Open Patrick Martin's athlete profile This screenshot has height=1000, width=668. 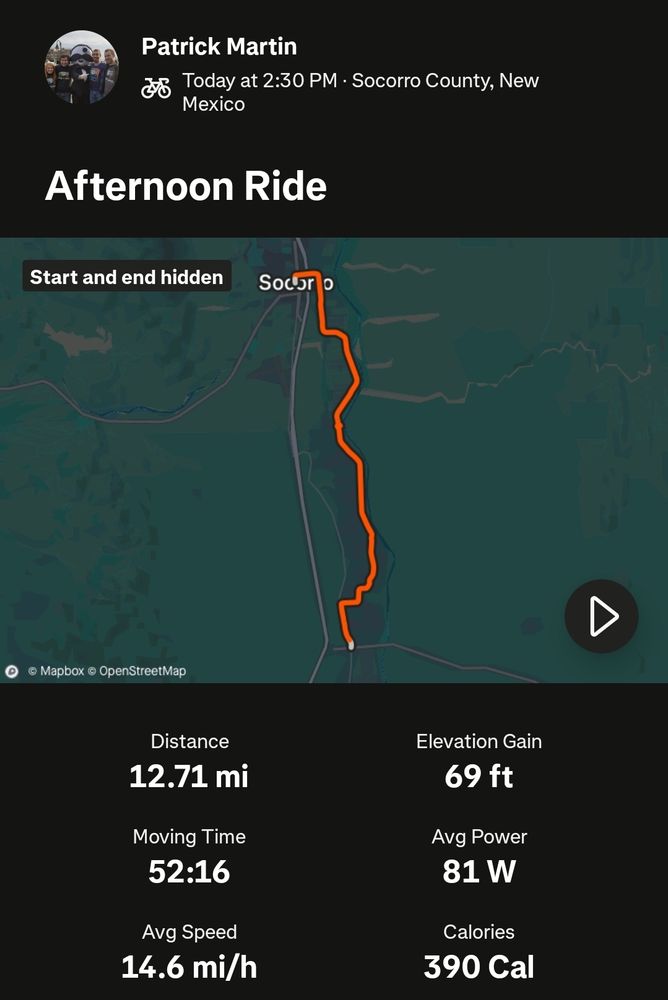[x=219, y=47]
